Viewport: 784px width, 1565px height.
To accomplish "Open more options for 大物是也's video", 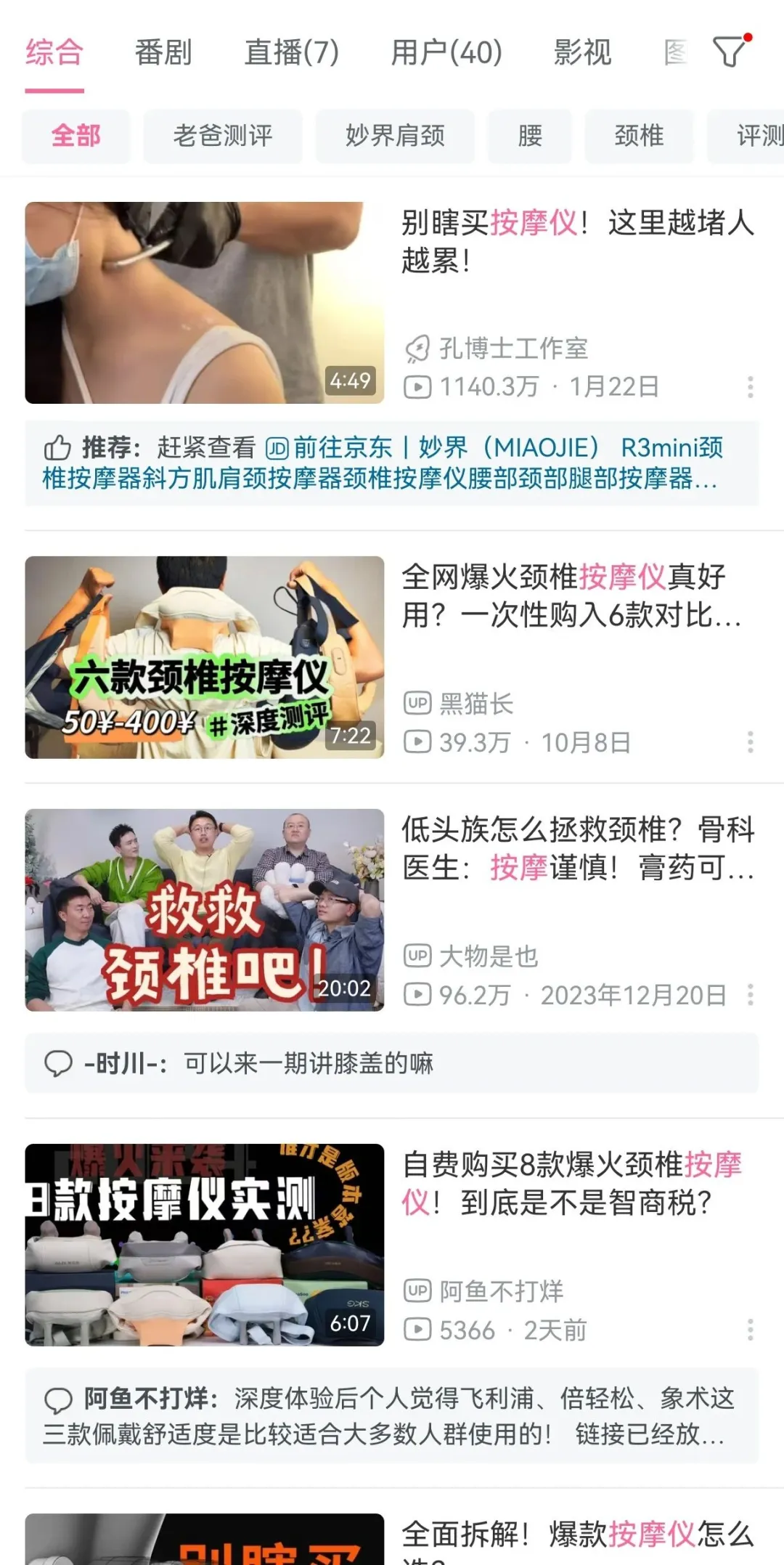I will (750, 994).
